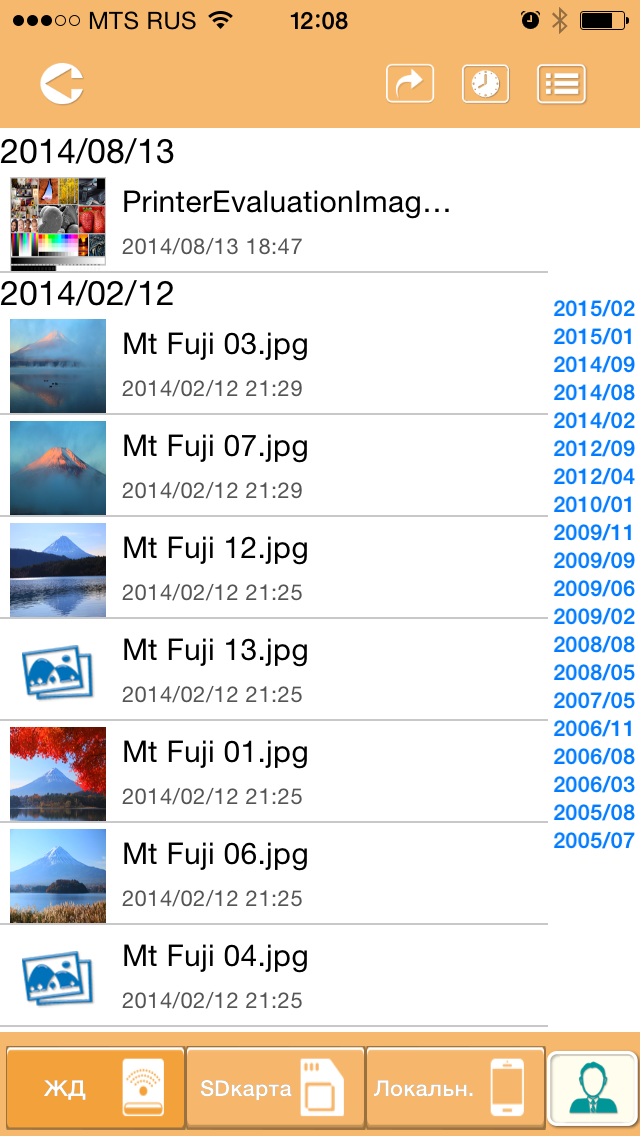
Task: Select Mt Fuji 06.jpg
Action: tap(274, 875)
